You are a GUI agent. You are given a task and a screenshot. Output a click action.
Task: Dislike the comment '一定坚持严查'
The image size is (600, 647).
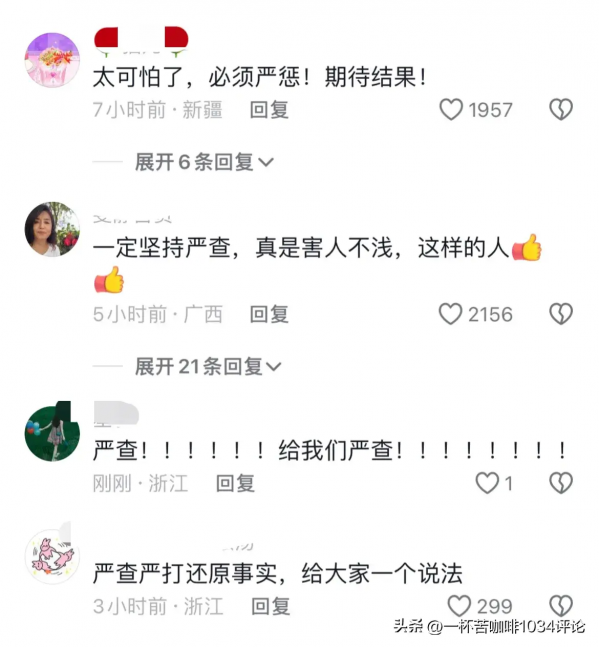coord(561,314)
